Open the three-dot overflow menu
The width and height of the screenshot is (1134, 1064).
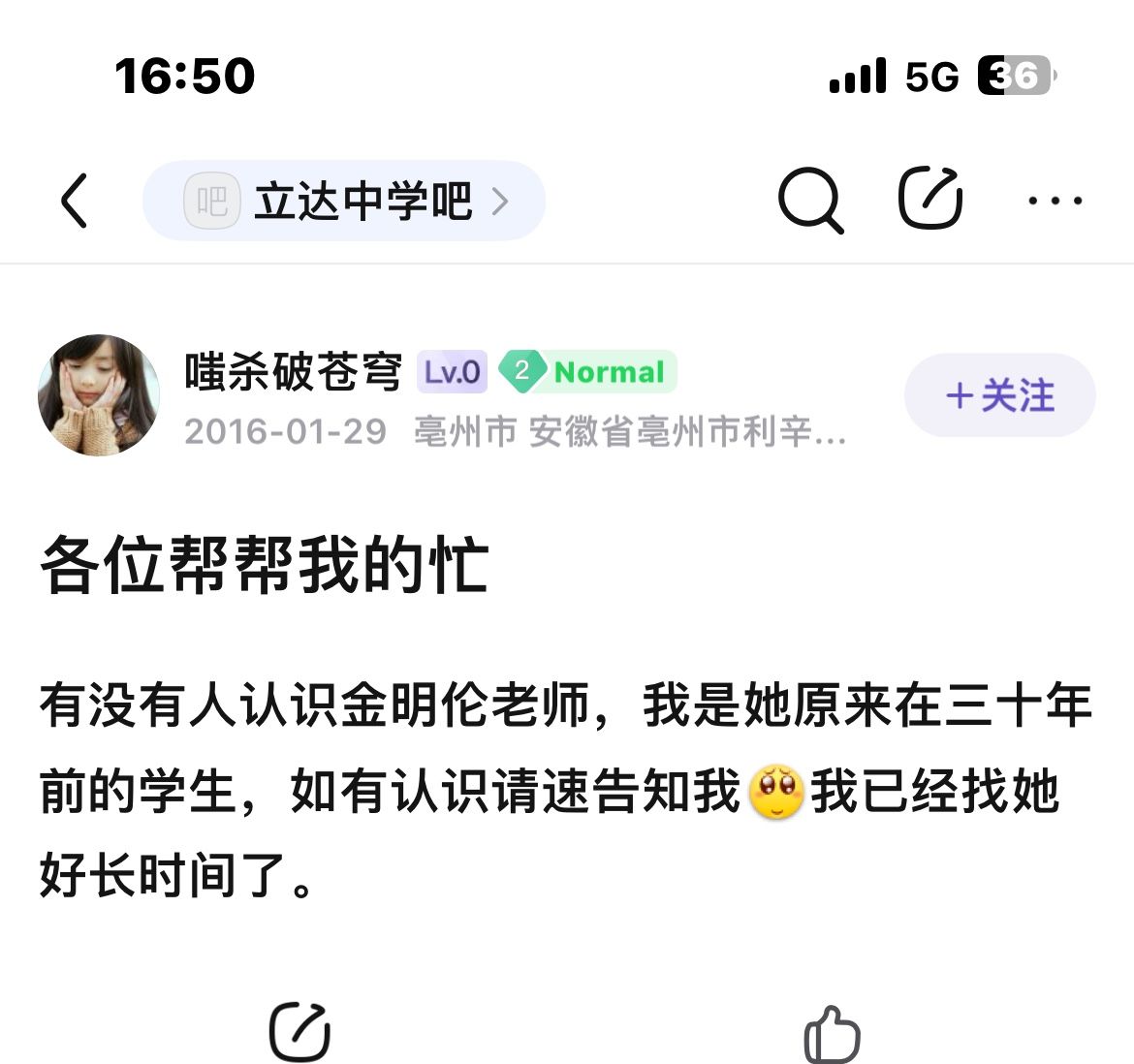(x=1055, y=201)
